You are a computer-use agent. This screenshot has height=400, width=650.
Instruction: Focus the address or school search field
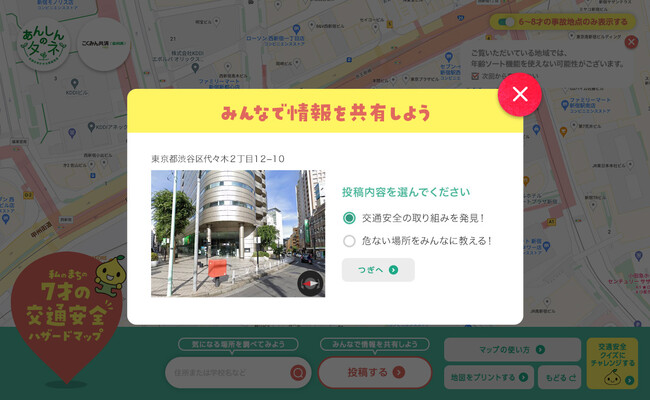point(227,373)
